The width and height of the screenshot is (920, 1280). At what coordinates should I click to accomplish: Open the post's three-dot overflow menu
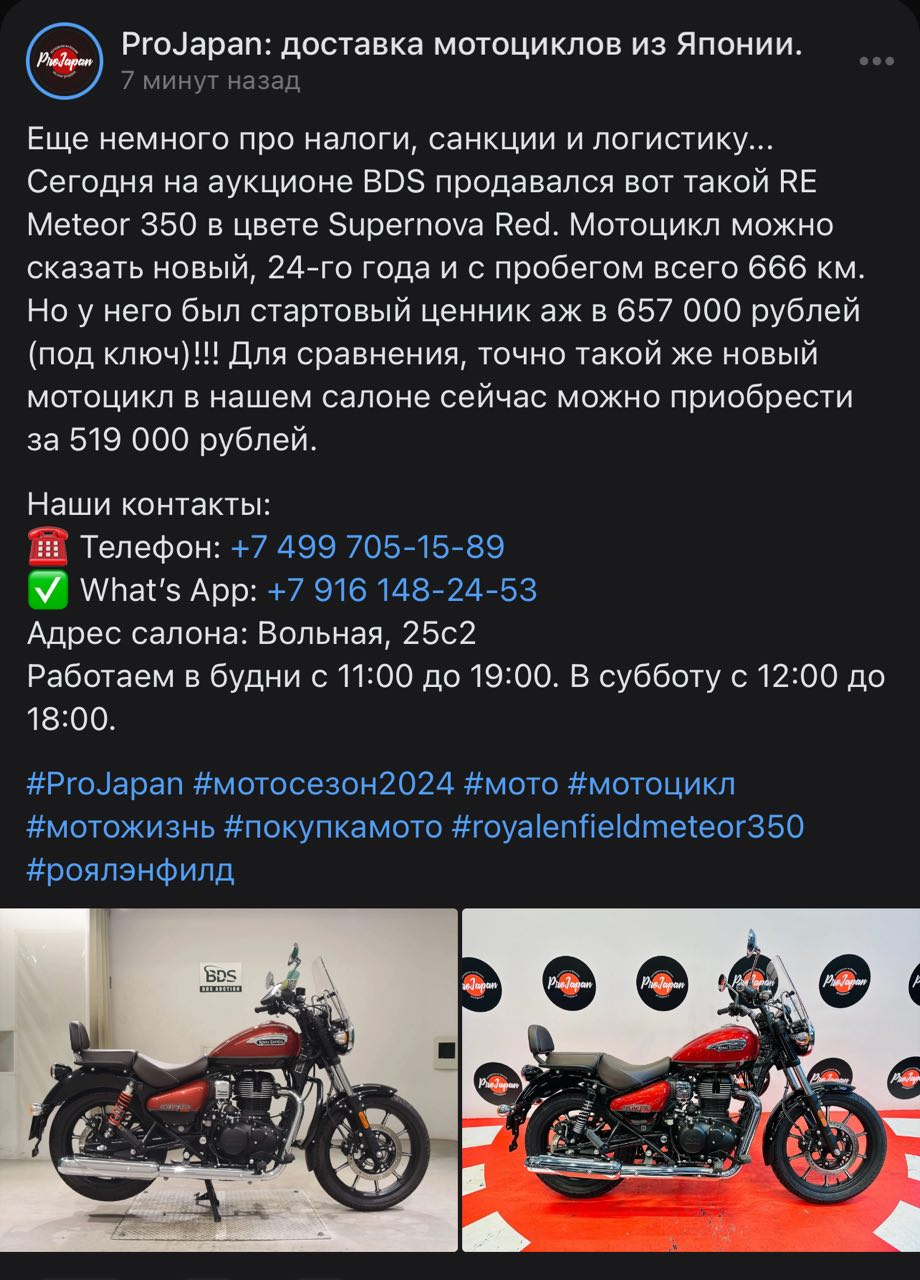[876, 62]
